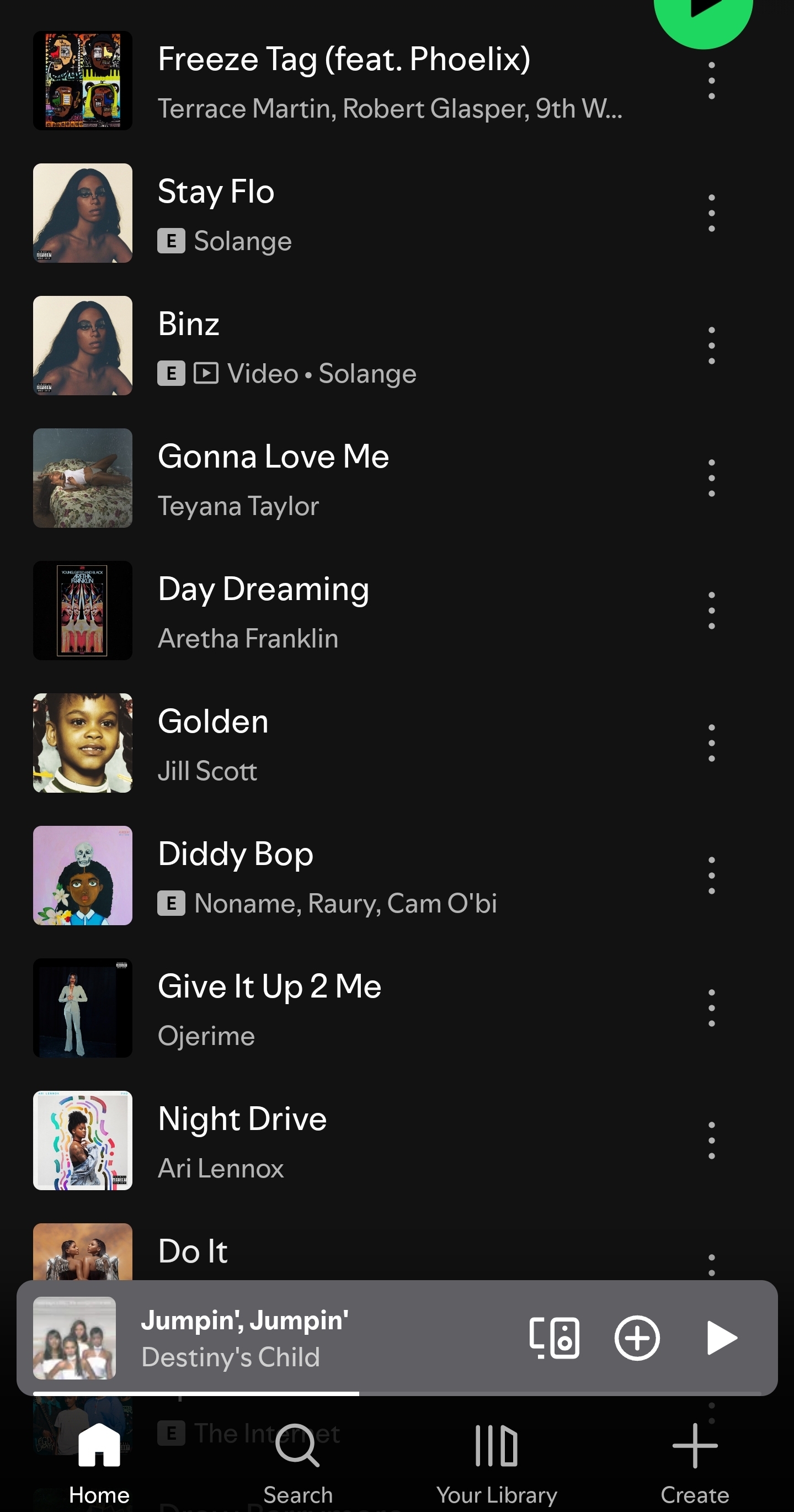Open options for Freeze Tag (feat. Phoelix)
This screenshot has width=794, height=1512.
711,81
